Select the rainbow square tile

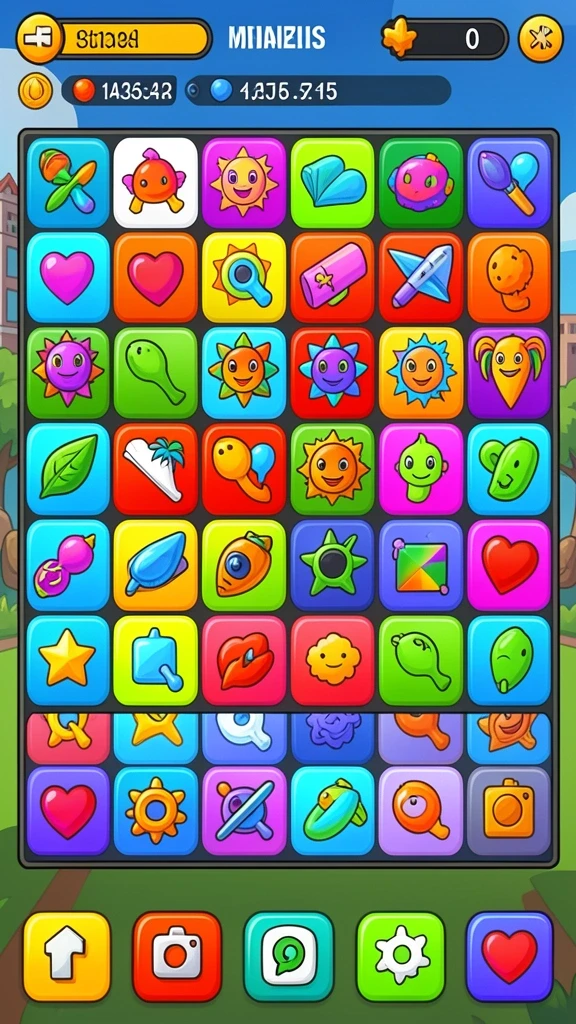click(x=421, y=565)
